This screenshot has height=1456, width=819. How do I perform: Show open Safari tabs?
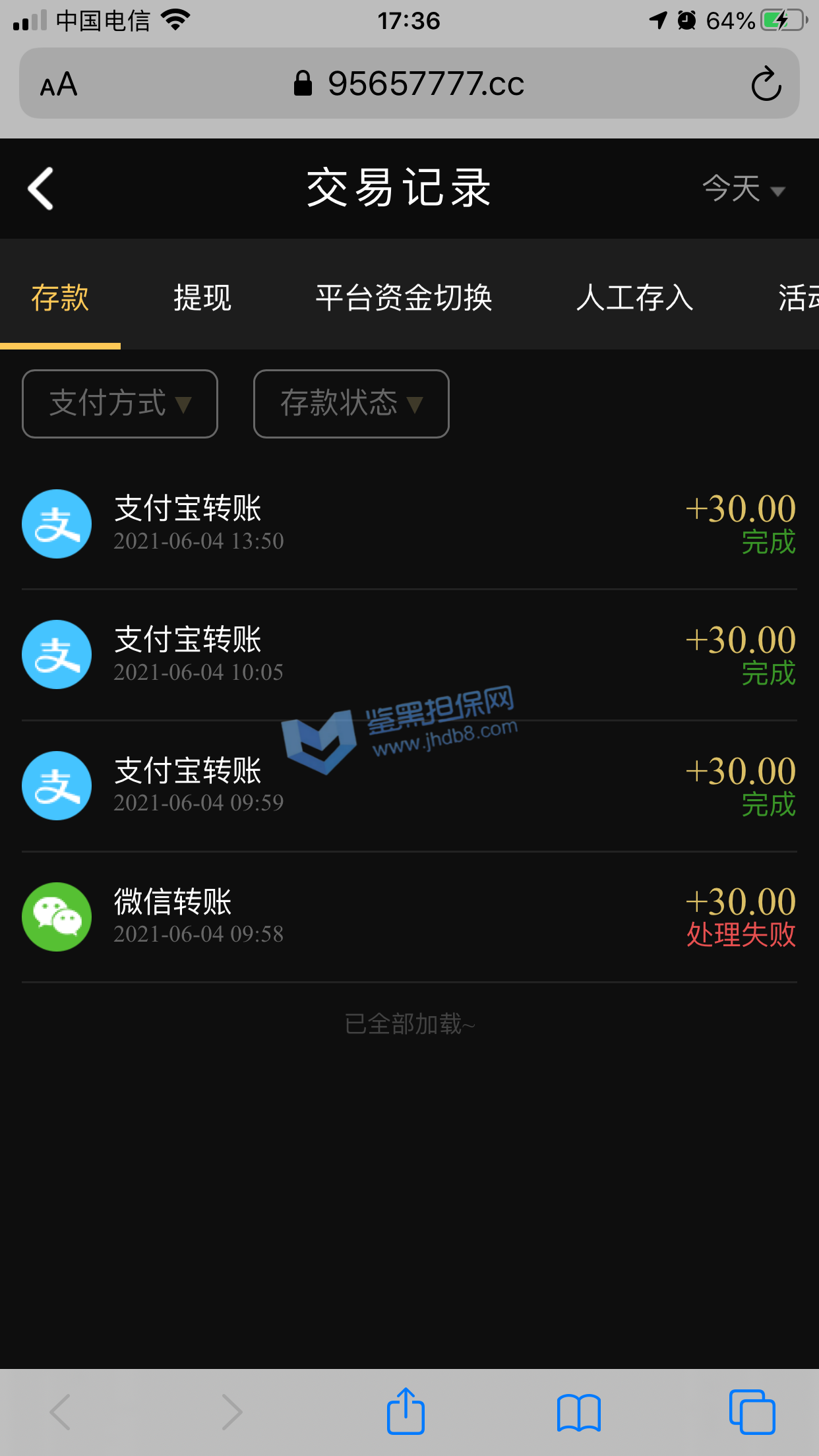pos(752,1412)
